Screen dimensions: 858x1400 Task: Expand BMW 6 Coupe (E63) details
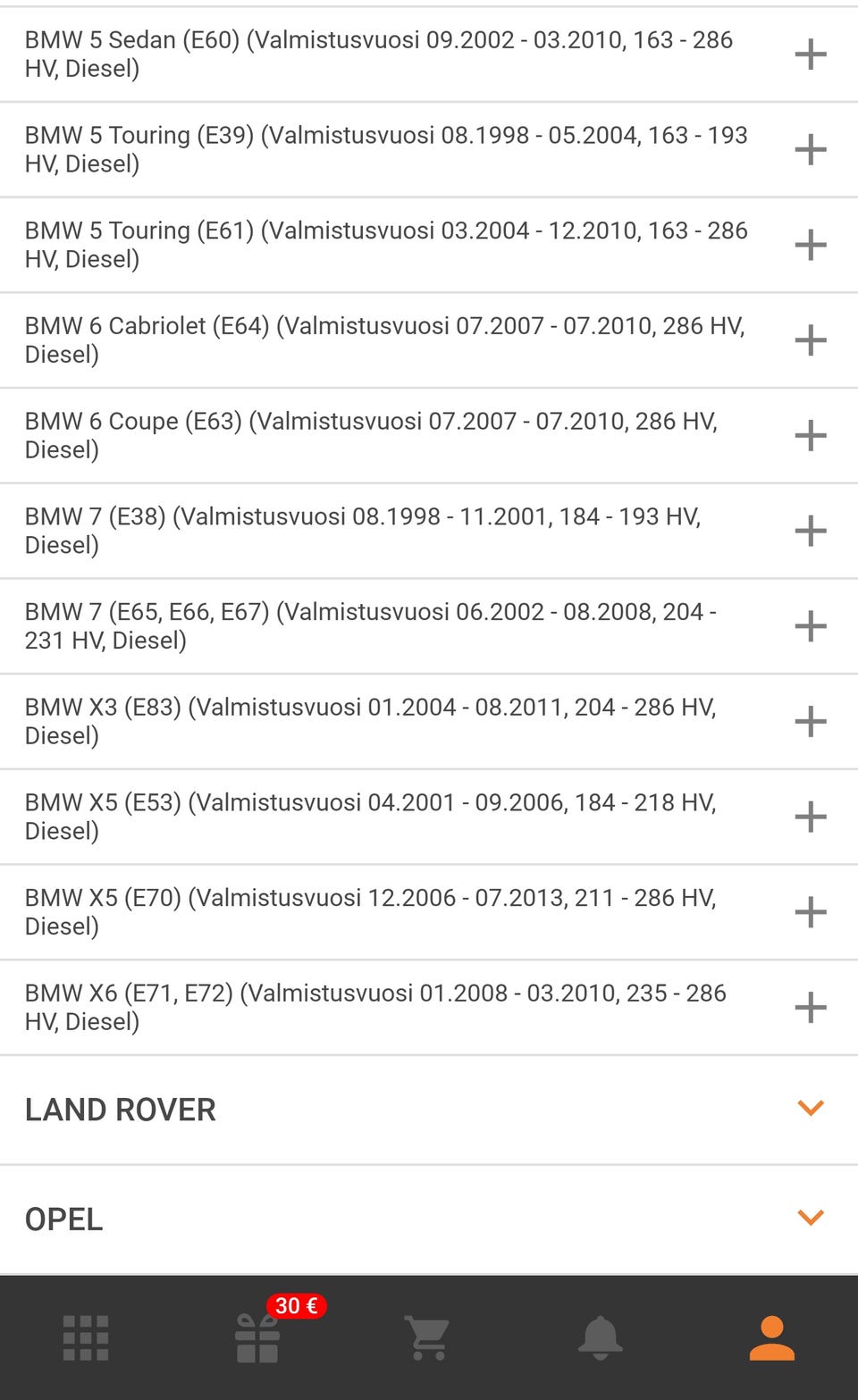point(810,436)
